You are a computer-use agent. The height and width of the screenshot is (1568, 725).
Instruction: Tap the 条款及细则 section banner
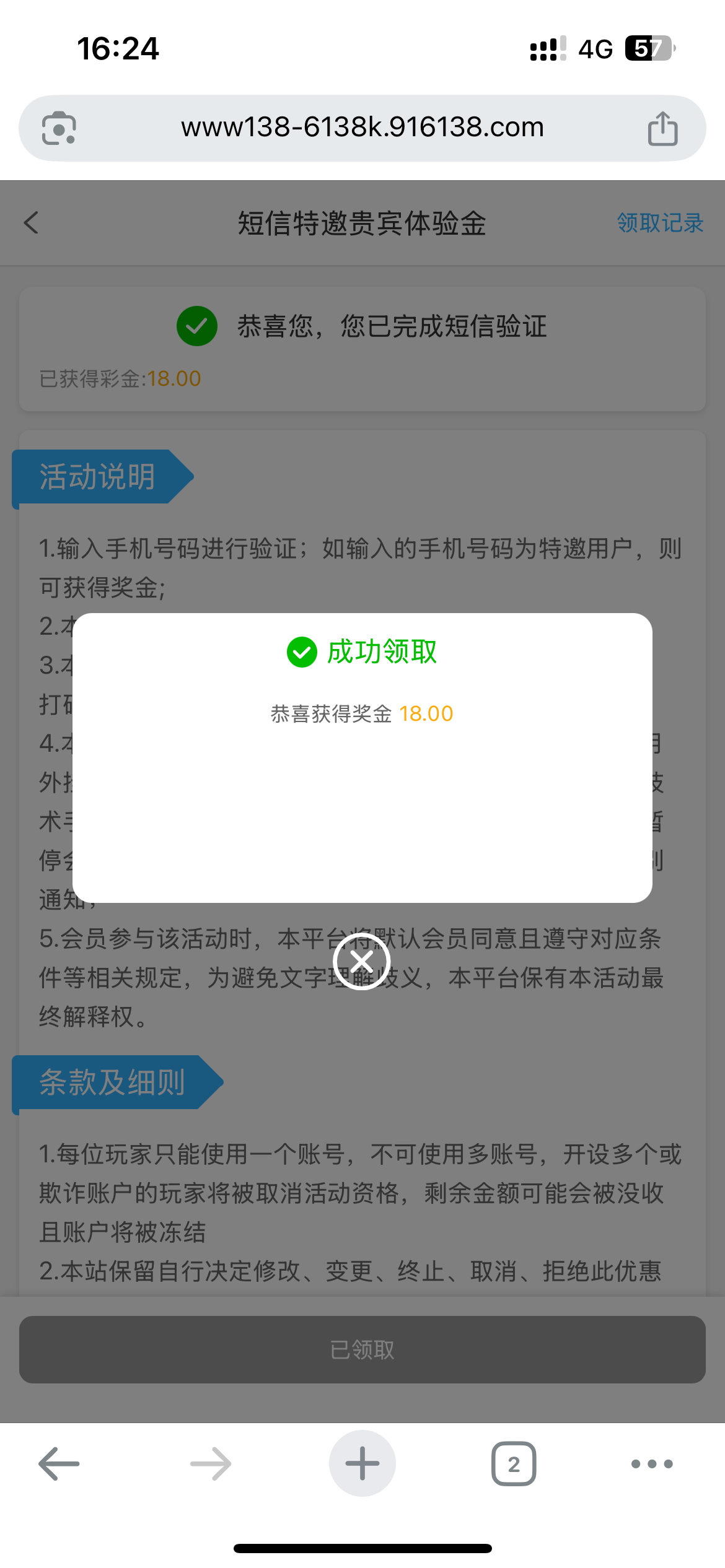point(112,1082)
